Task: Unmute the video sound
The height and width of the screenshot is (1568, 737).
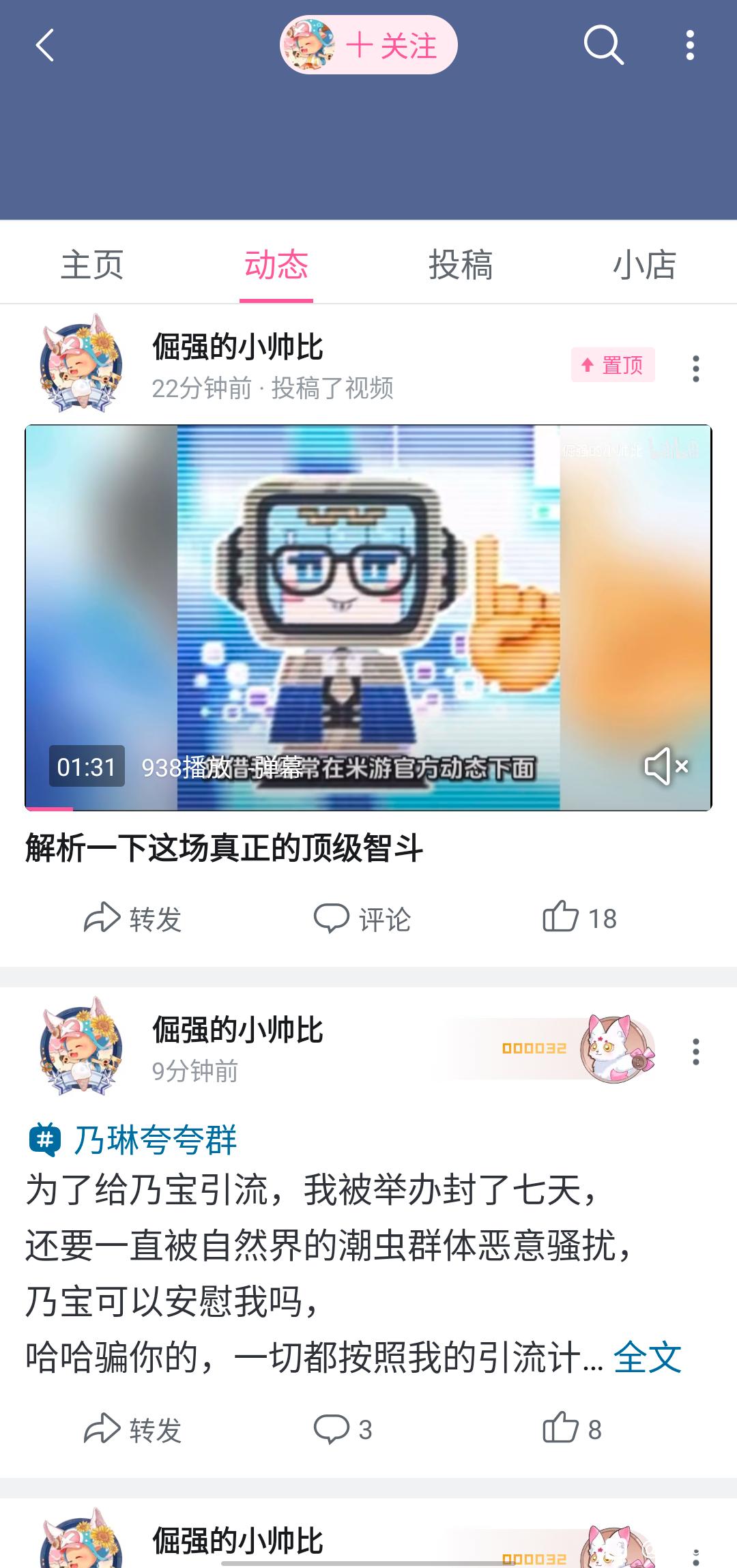Action: tap(665, 767)
